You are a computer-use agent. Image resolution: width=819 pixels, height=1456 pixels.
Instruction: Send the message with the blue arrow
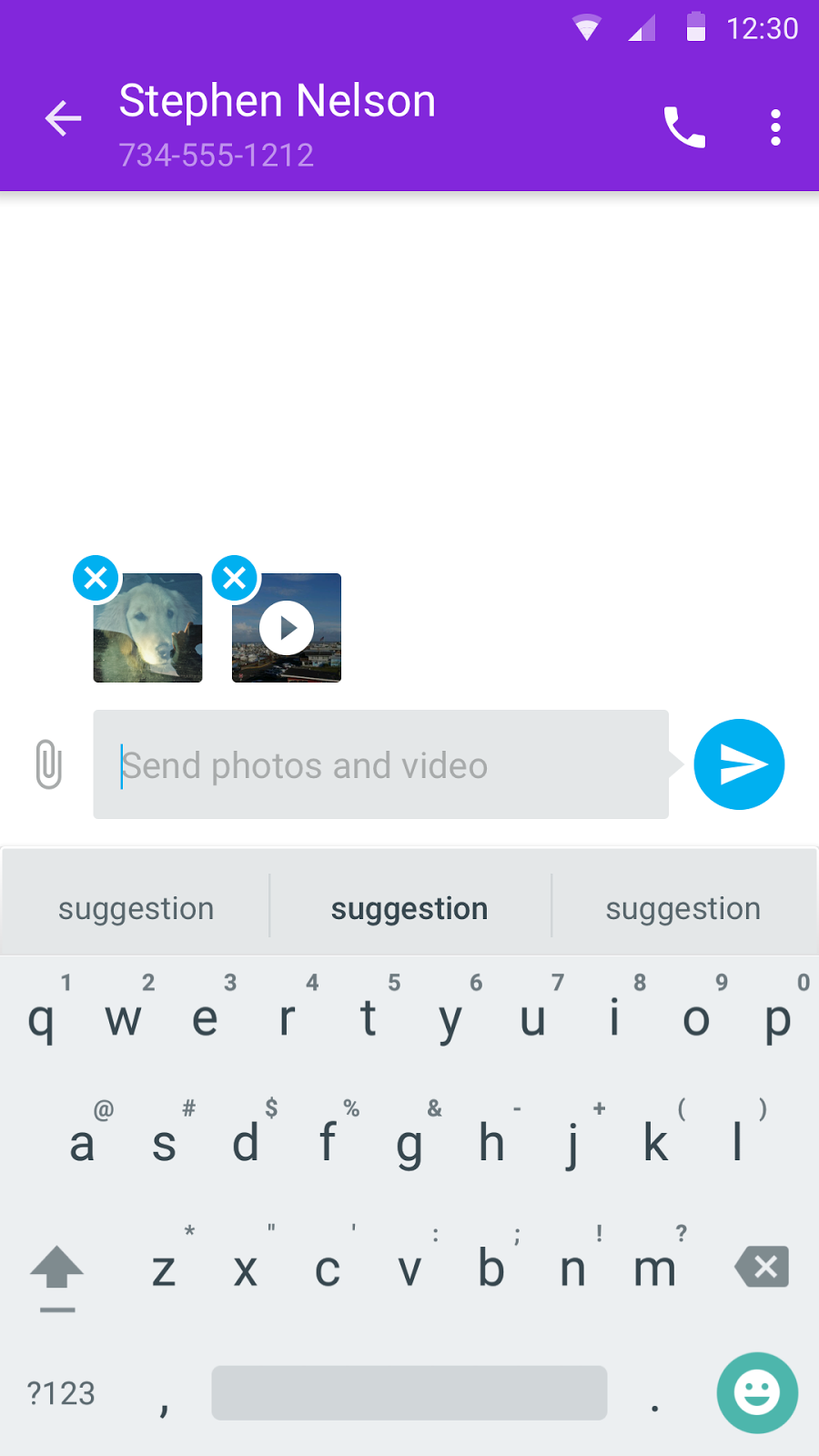click(x=739, y=764)
